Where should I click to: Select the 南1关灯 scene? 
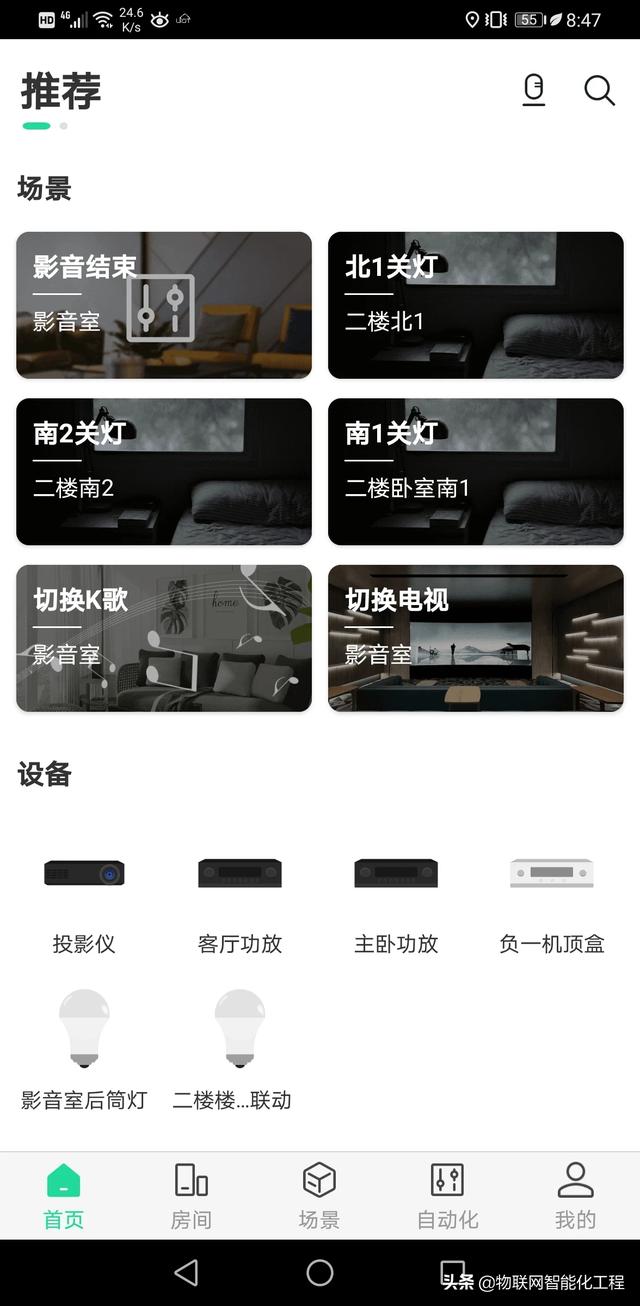pos(476,472)
